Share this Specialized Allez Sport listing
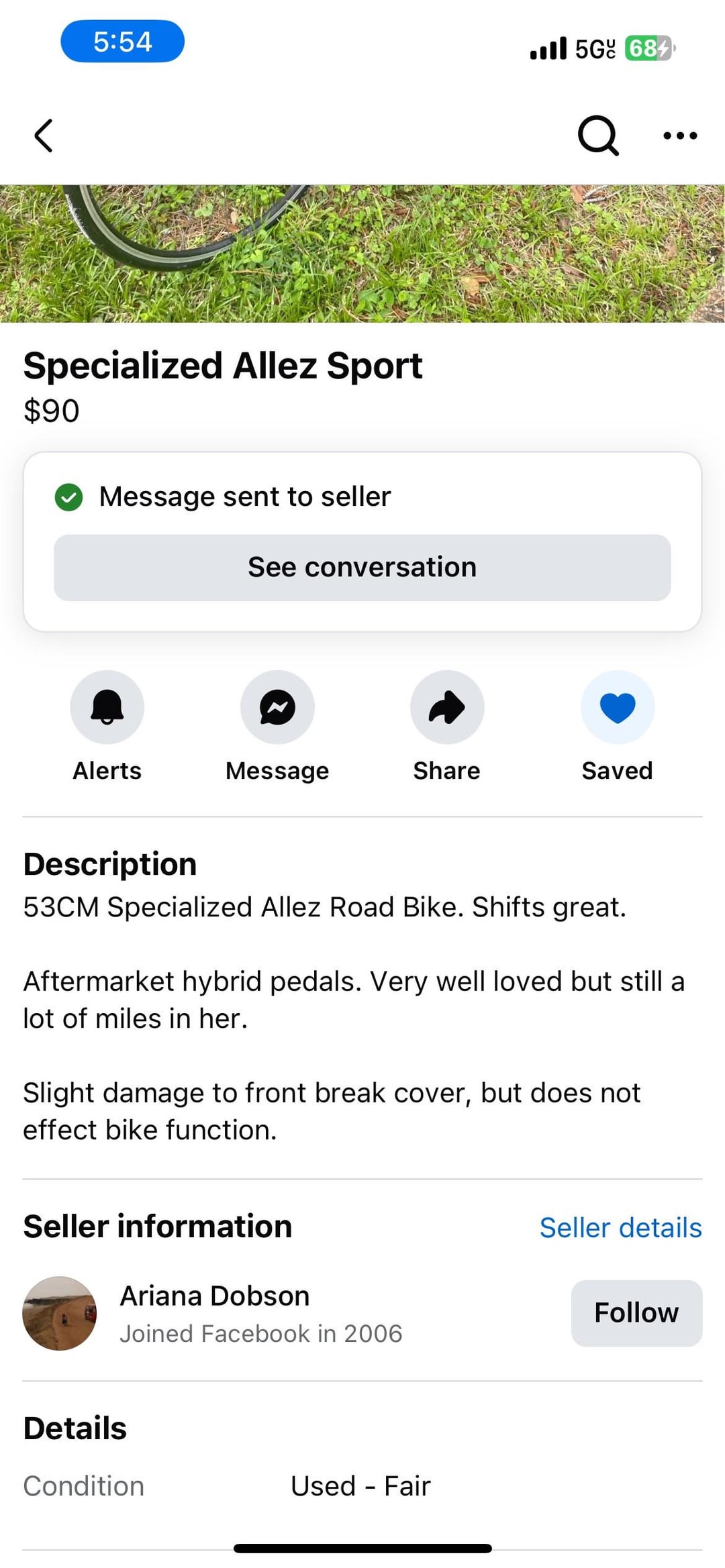Screen dimensions: 725x1568 coord(447,707)
